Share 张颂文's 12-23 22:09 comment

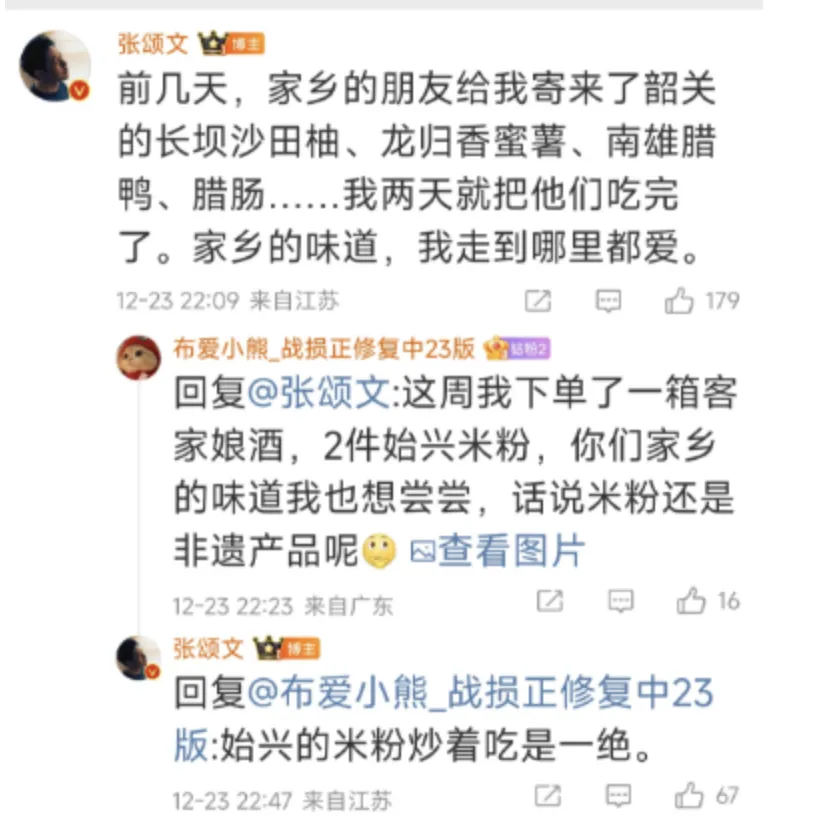pos(537,301)
